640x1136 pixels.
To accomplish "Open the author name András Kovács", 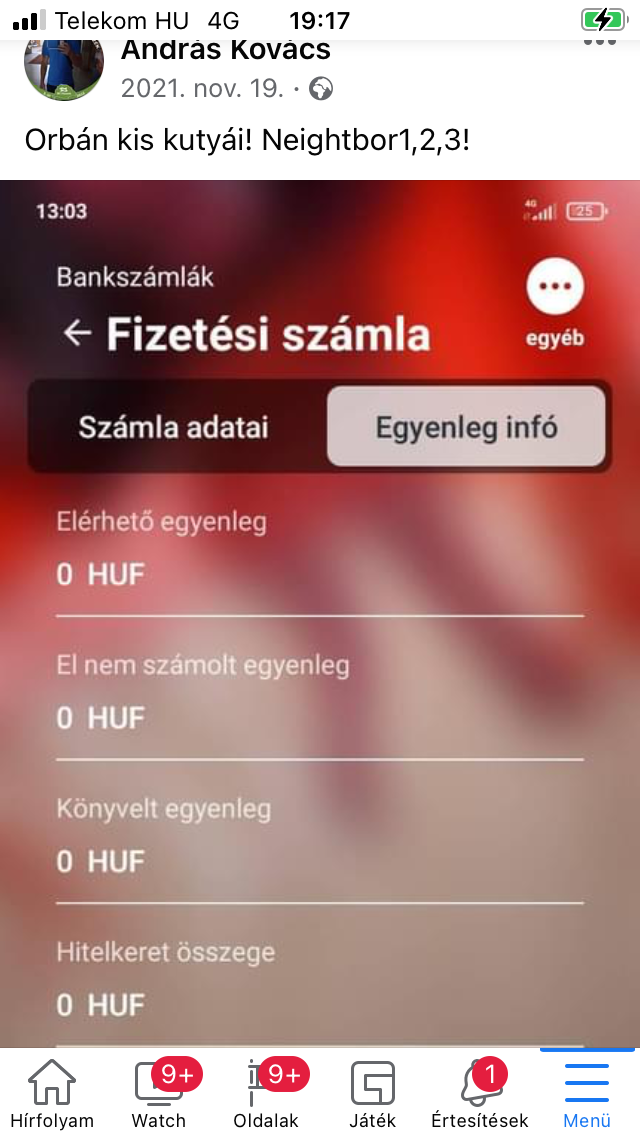I will (x=226, y=50).
